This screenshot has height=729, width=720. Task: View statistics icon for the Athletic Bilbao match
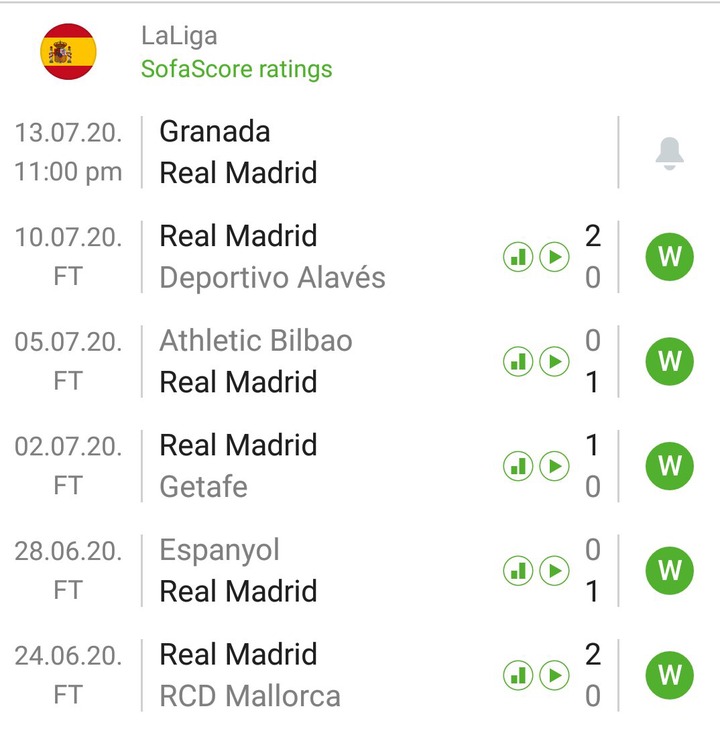[x=518, y=361]
